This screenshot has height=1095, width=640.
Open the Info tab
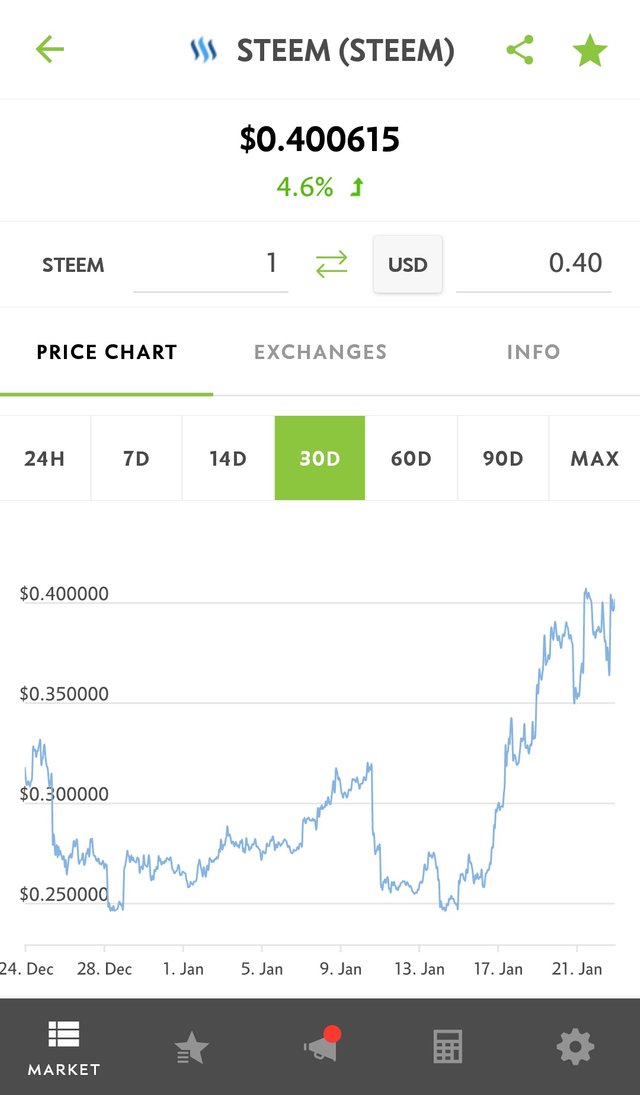[533, 352]
